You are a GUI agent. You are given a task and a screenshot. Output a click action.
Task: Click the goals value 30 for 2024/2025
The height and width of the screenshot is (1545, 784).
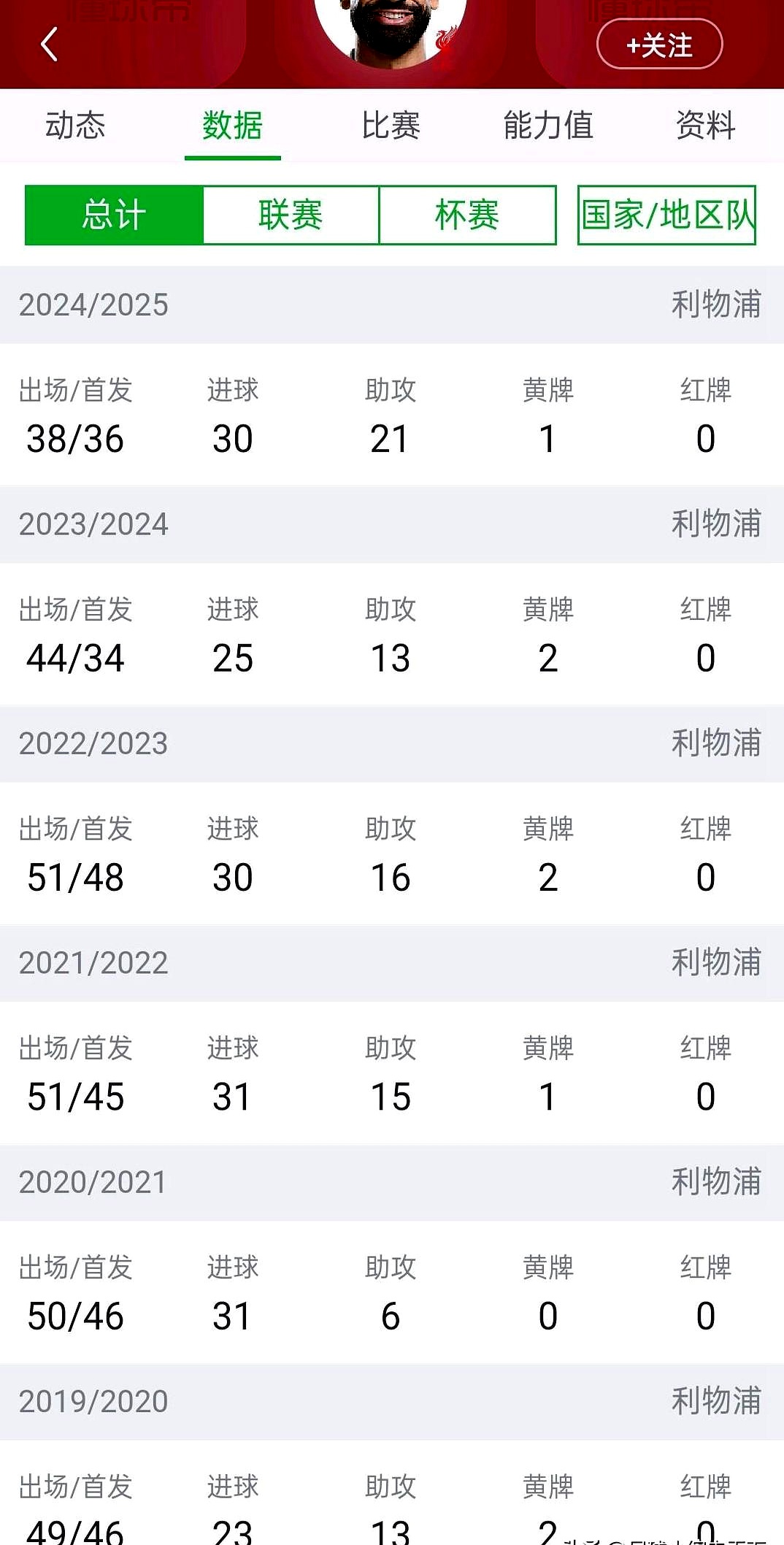tap(232, 438)
